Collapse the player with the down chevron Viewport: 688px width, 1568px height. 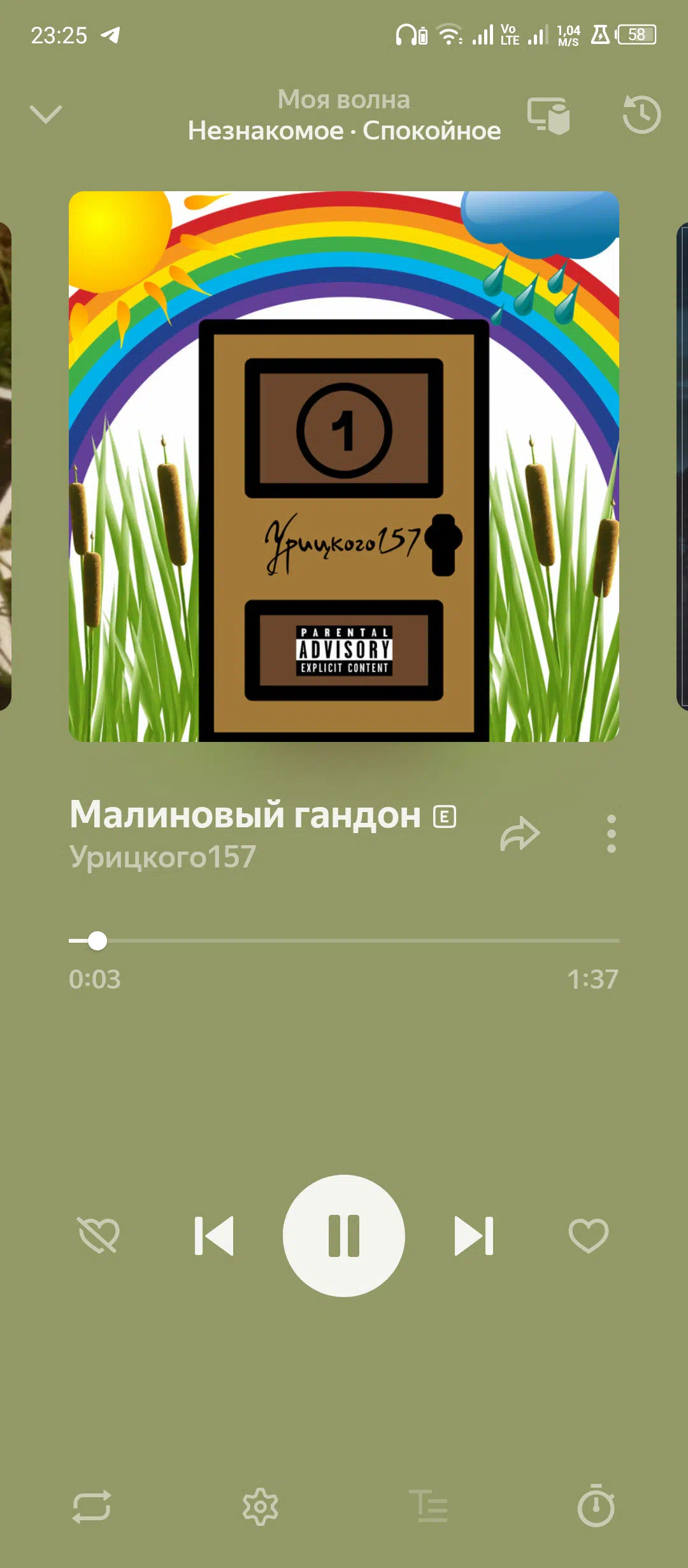46,115
